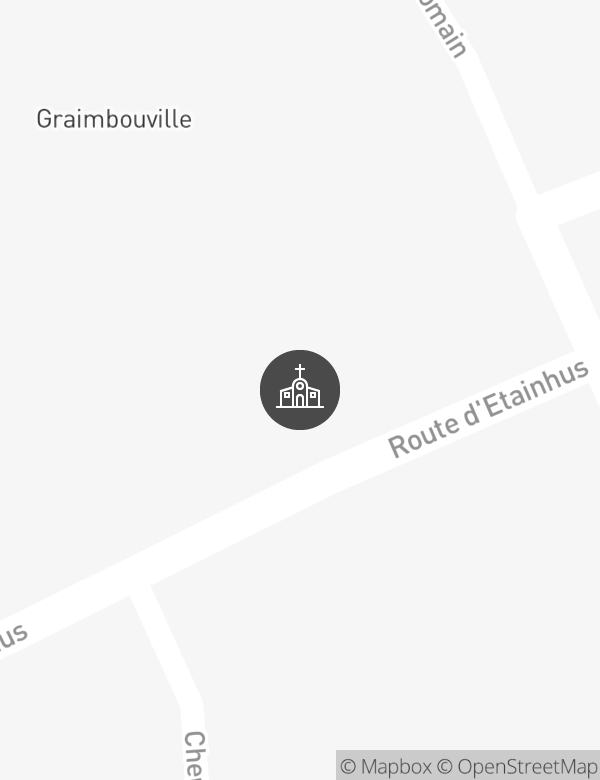Tap the church map marker
The width and height of the screenshot is (600, 780).
300,390
